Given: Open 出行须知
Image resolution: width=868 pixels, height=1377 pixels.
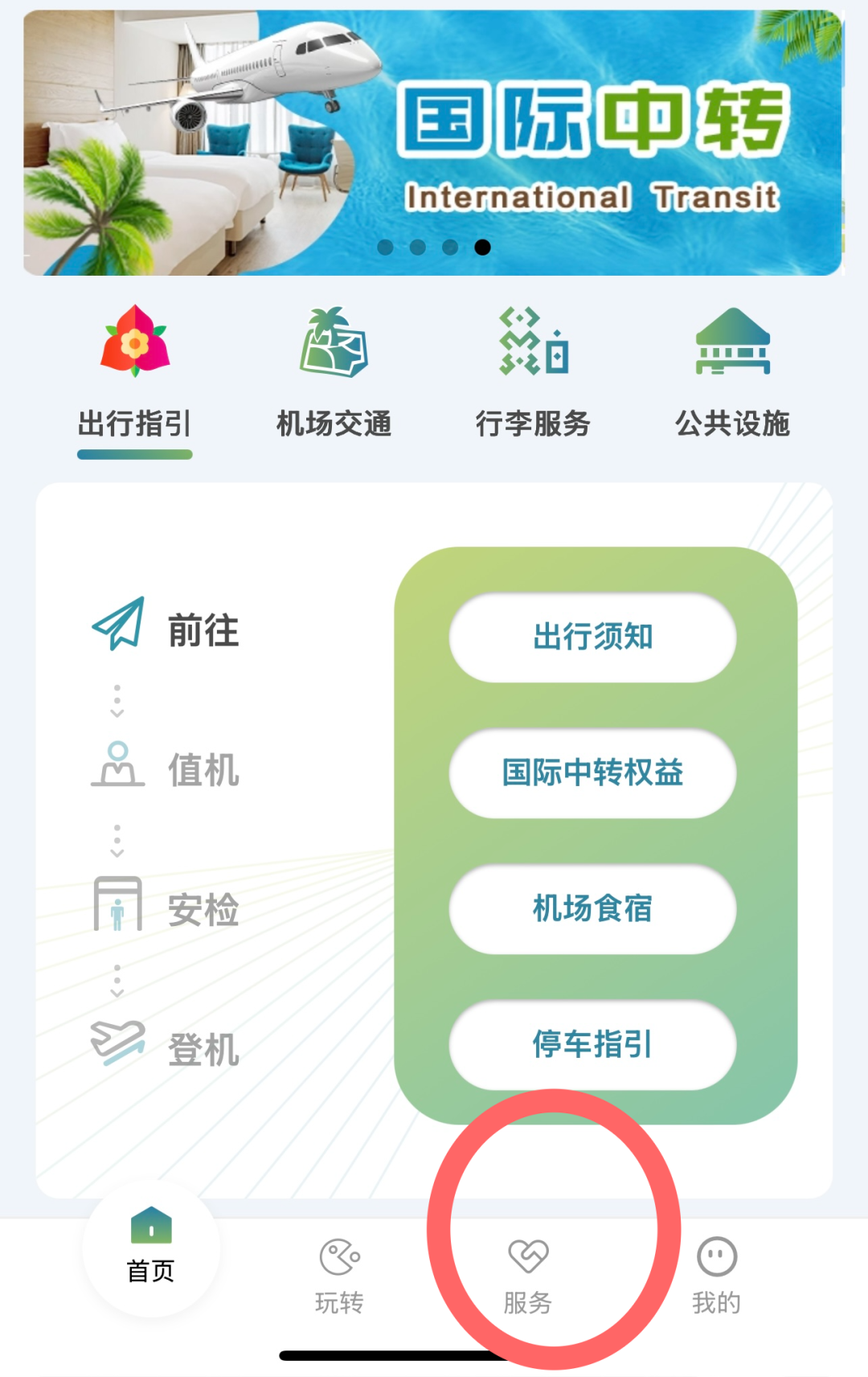Looking at the screenshot, I should coord(592,637).
